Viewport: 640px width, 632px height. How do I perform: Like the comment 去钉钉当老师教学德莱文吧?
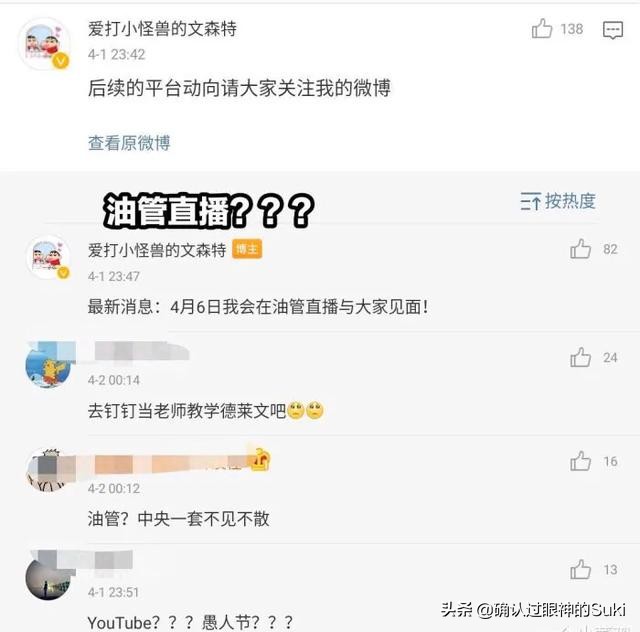click(581, 357)
